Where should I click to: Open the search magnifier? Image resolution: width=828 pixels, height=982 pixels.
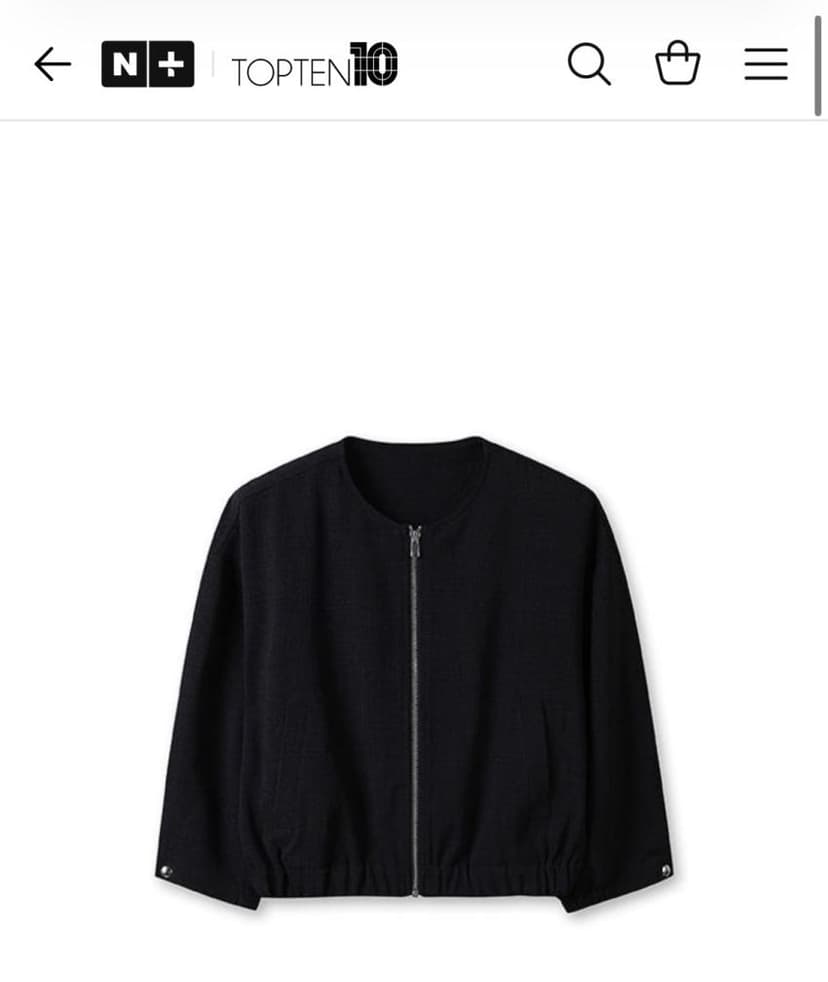589,64
